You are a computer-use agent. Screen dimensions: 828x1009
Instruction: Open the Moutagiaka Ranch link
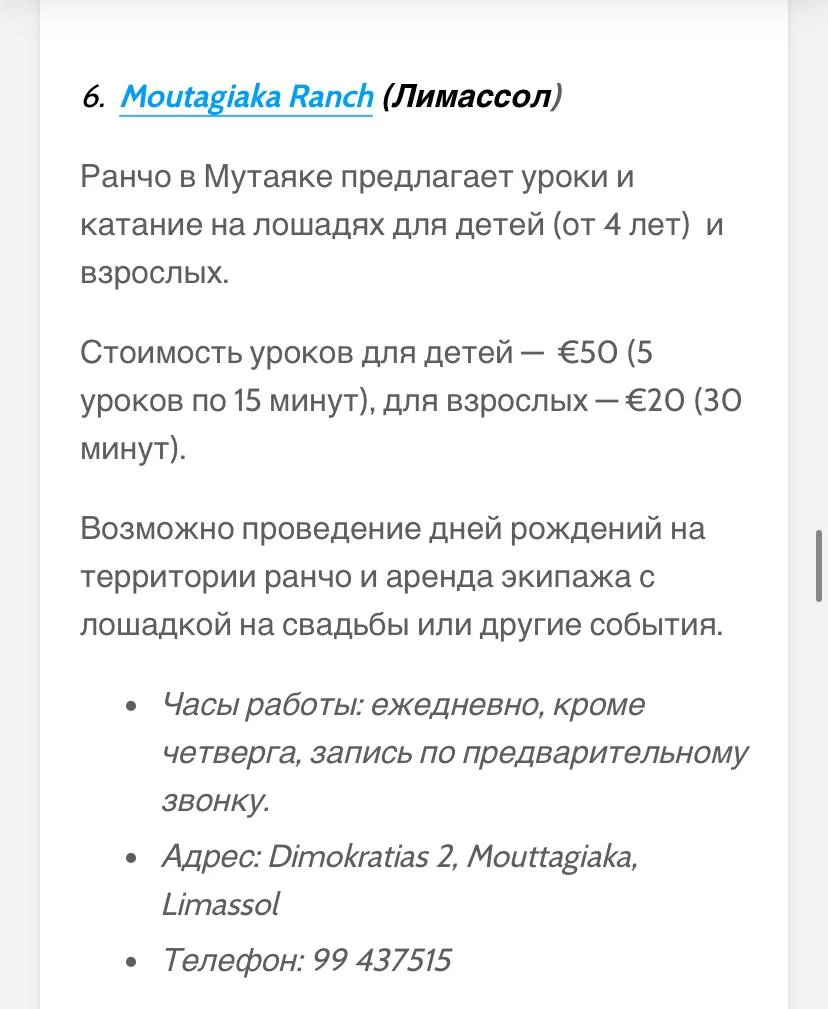[246, 98]
